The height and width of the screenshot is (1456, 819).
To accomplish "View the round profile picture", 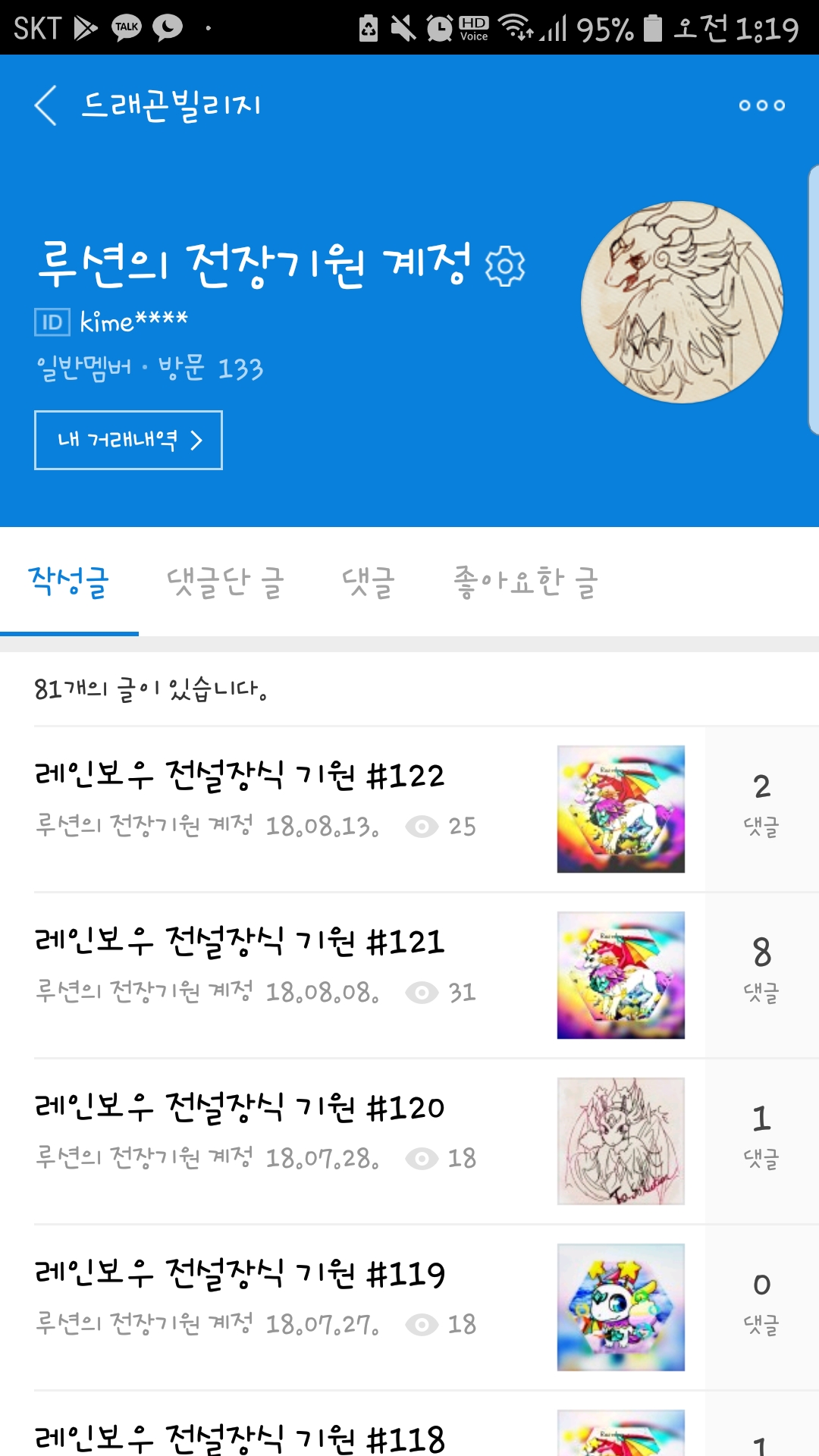I will coord(682,302).
